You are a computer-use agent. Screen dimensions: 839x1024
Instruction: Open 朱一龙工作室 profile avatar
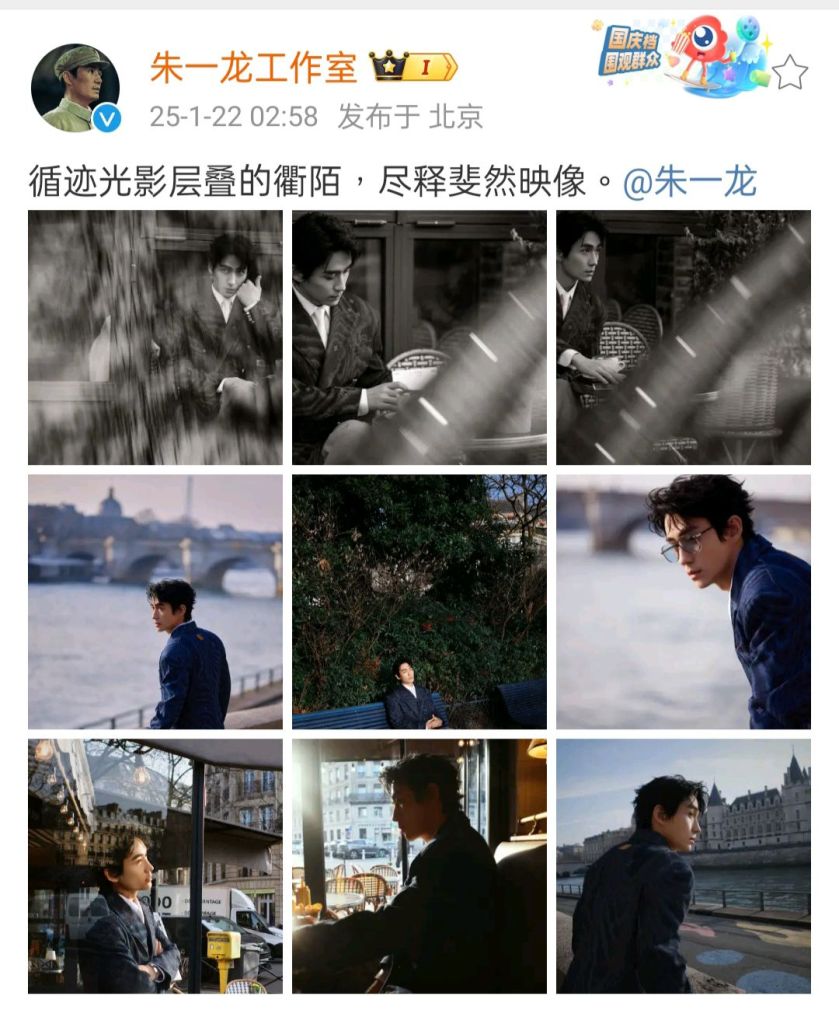tap(75, 88)
